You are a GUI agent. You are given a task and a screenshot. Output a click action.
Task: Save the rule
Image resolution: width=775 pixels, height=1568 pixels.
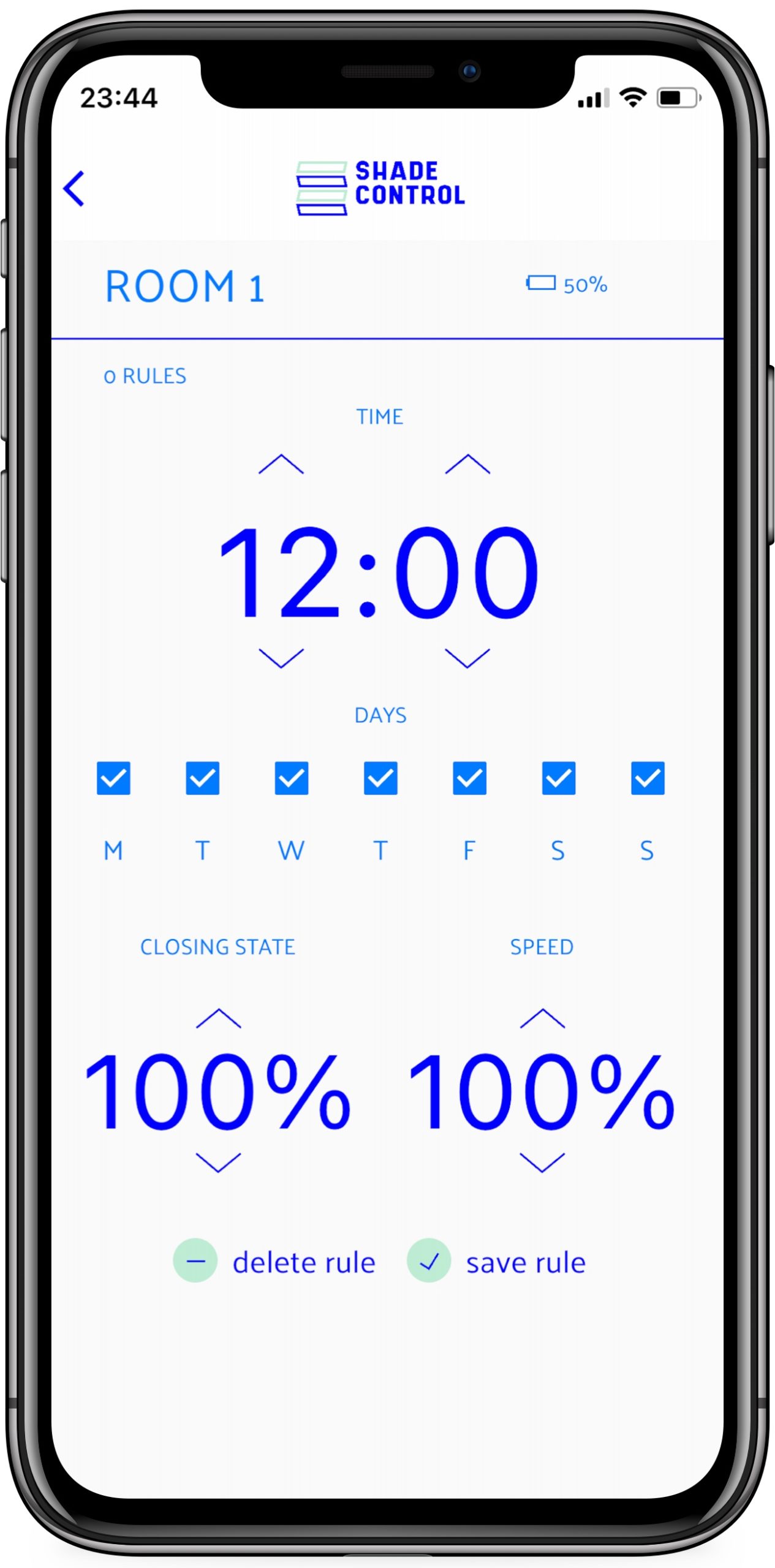(497, 1262)
